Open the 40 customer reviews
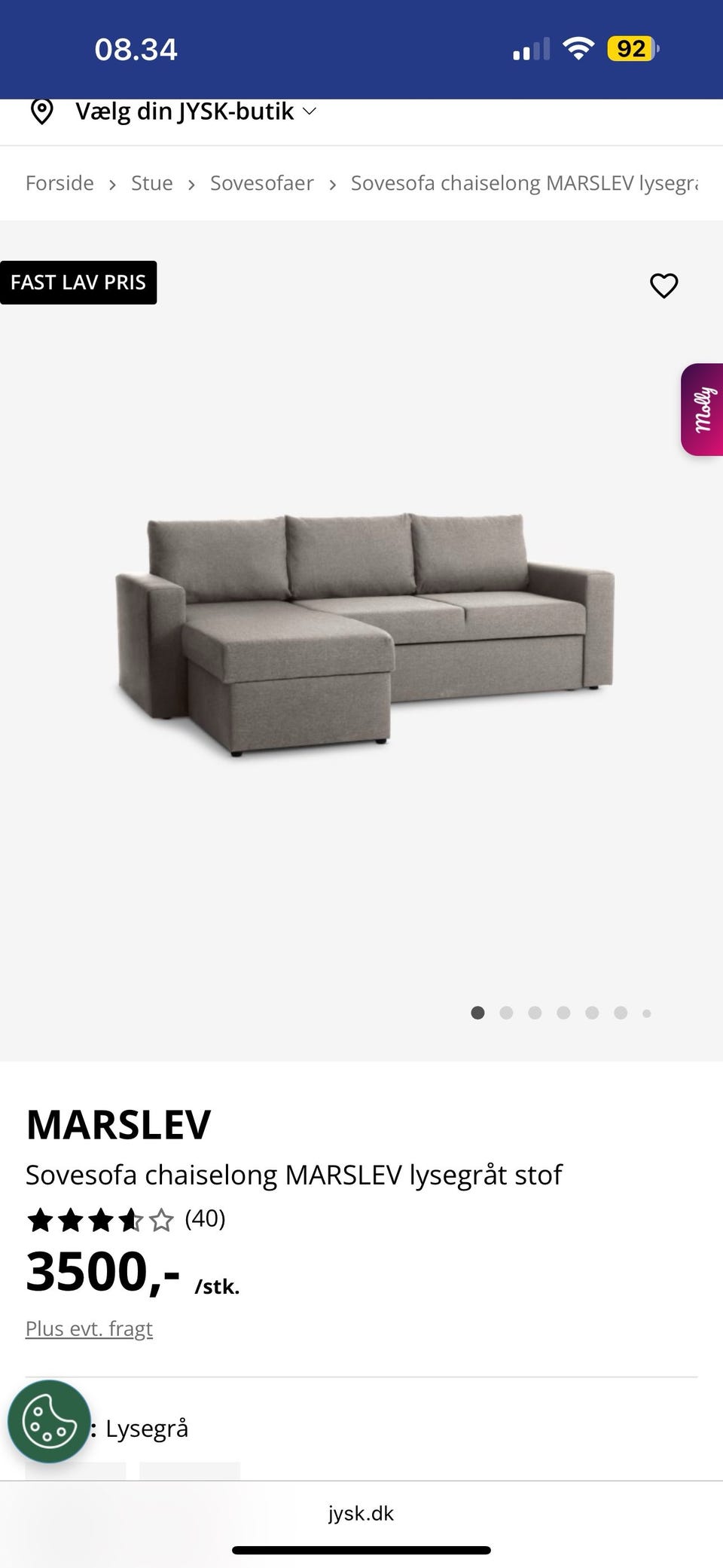Viewport: 723px width, 1568px height. 204,1218
